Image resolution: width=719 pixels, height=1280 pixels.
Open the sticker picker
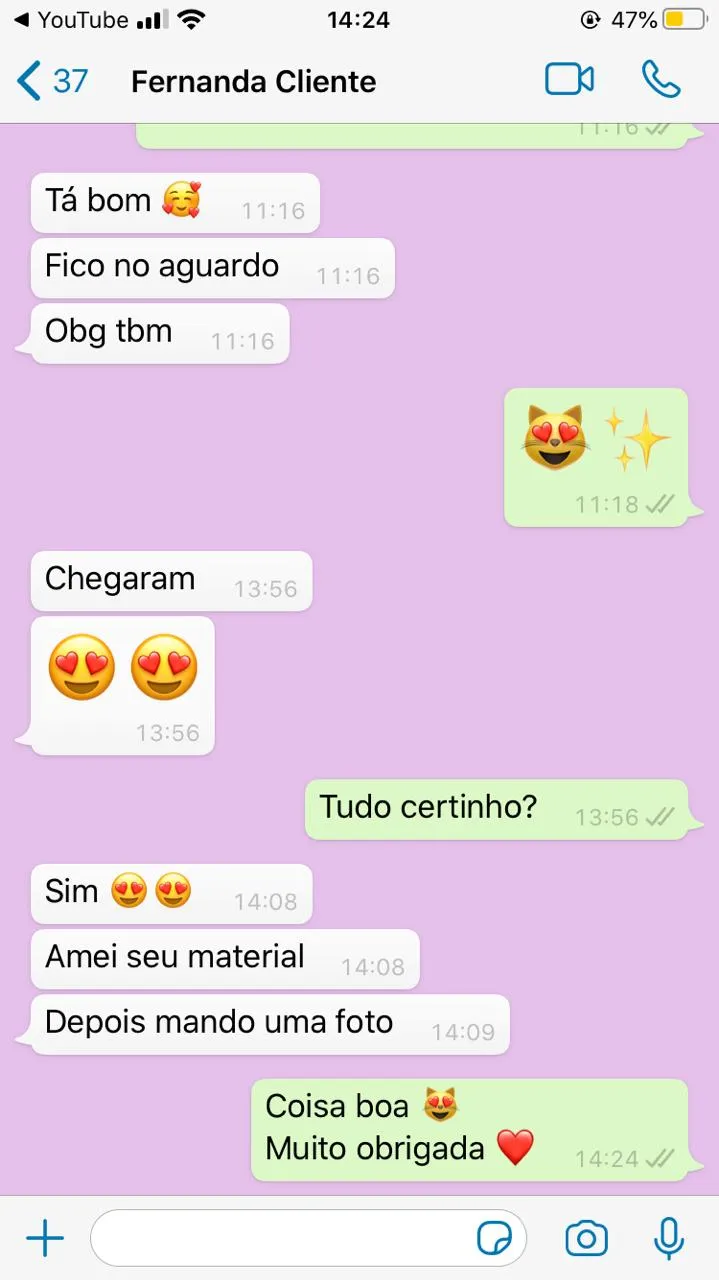(494, 1239)
